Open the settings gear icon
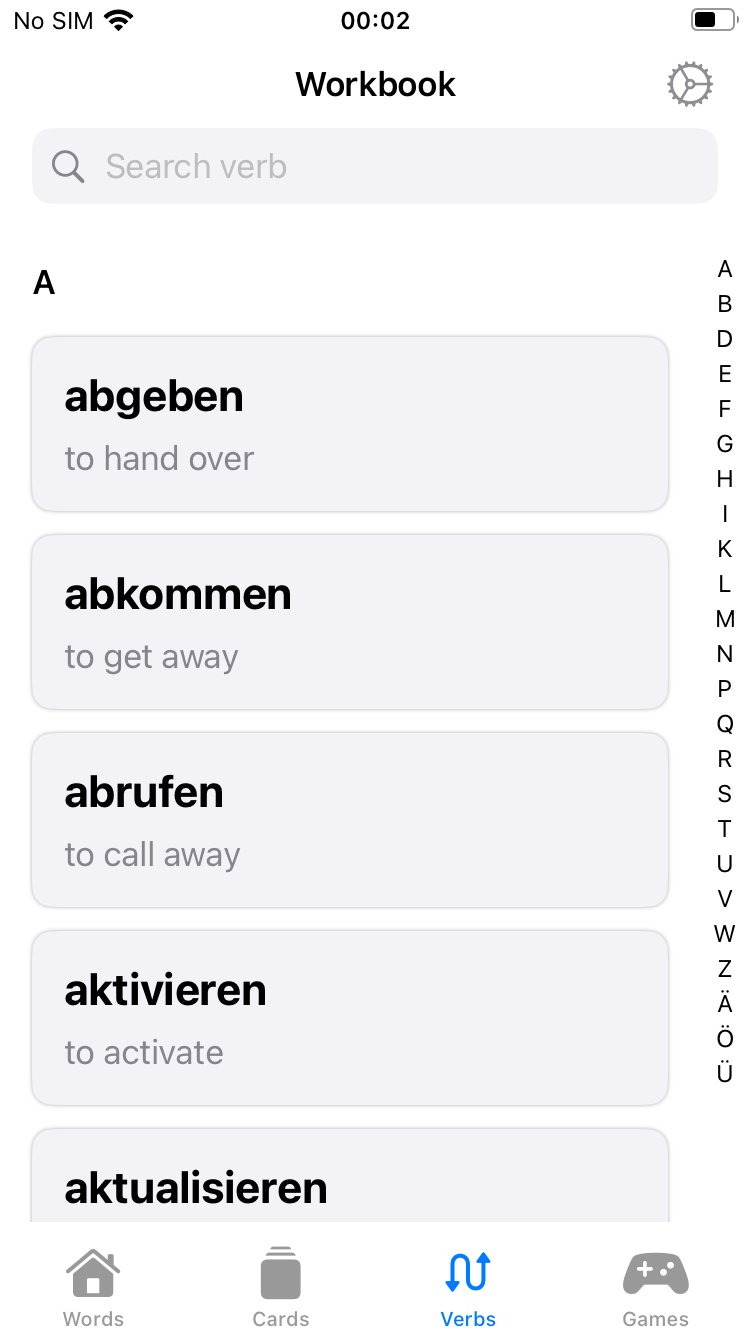The width and height of the screenshot is (750, 1334). click(x=690, y=84)
